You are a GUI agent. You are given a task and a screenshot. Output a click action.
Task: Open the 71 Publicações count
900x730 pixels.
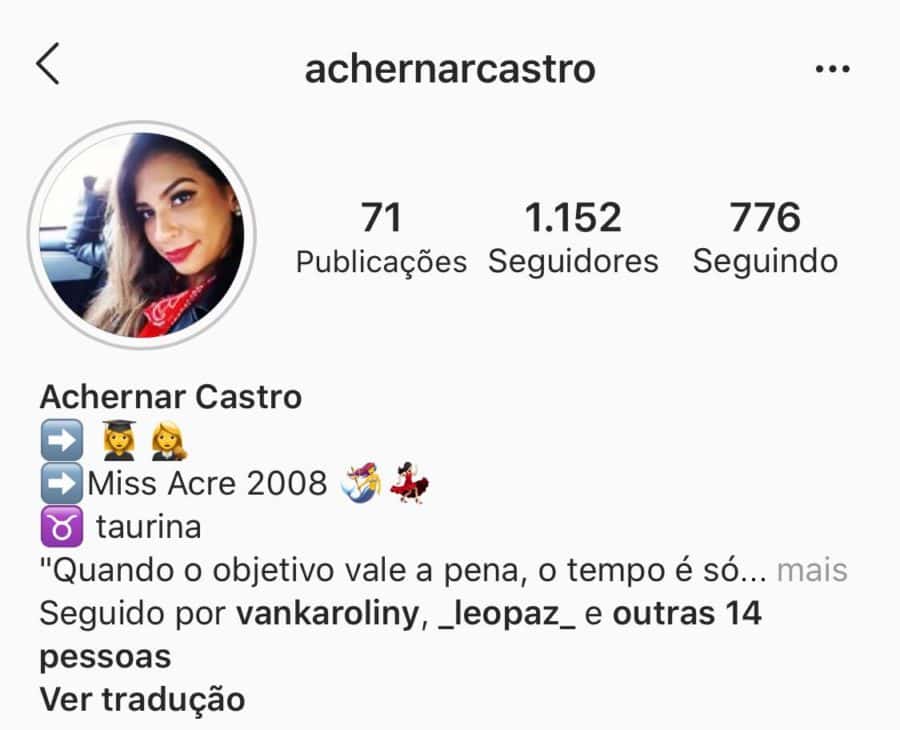[381, 237]
